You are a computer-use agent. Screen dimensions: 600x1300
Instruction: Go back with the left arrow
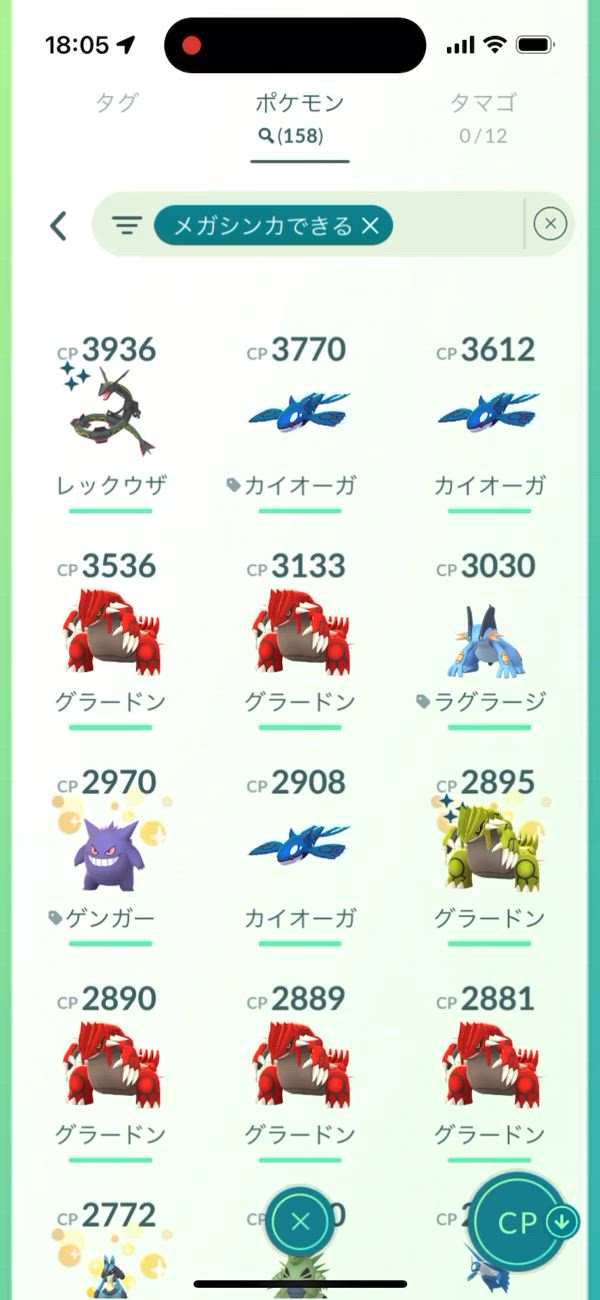coord(58,226)
